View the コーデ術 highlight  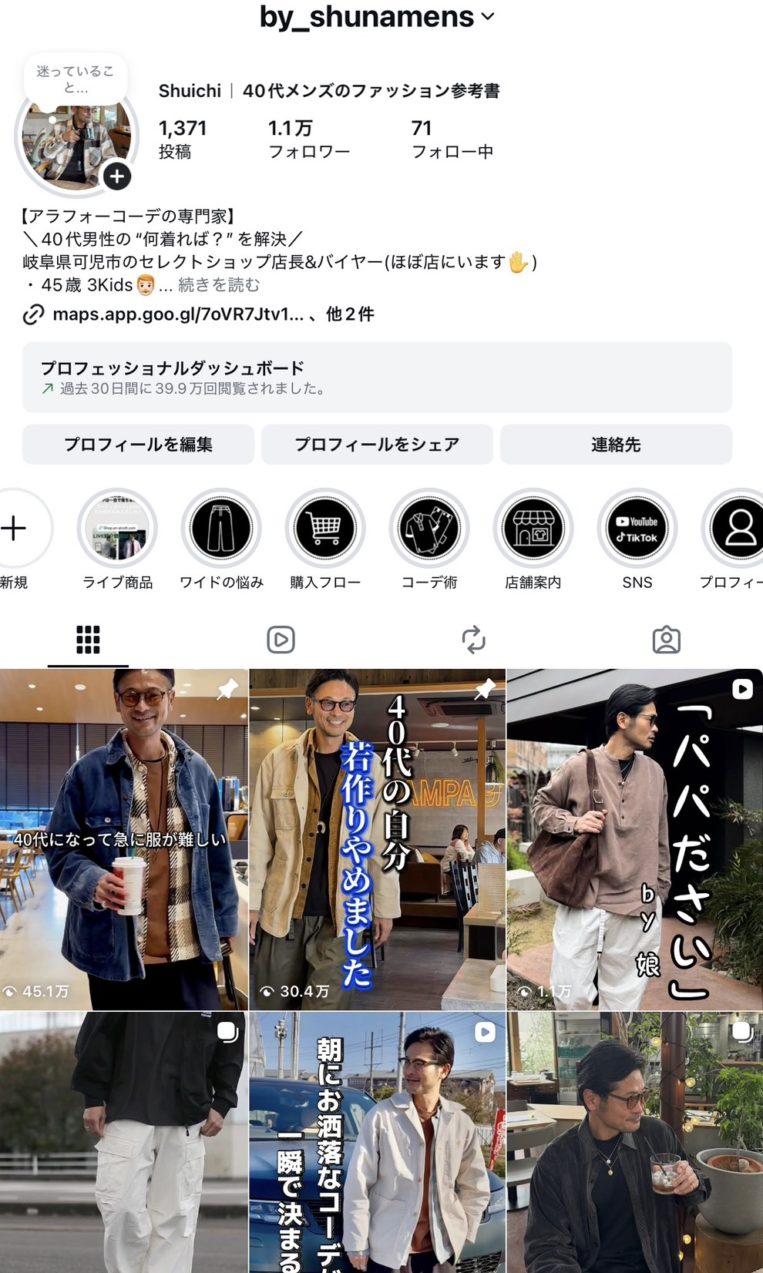coord(429,528)
